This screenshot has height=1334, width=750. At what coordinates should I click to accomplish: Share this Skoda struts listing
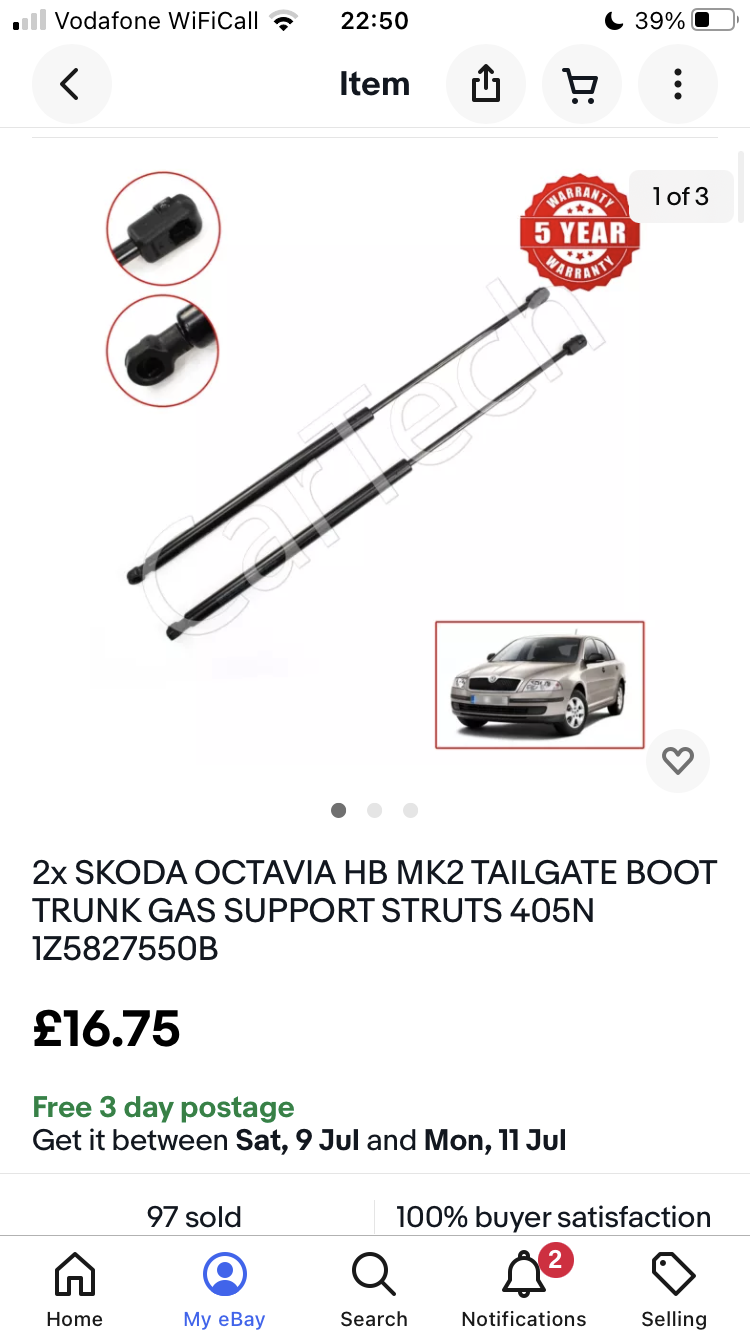(485, 84)
